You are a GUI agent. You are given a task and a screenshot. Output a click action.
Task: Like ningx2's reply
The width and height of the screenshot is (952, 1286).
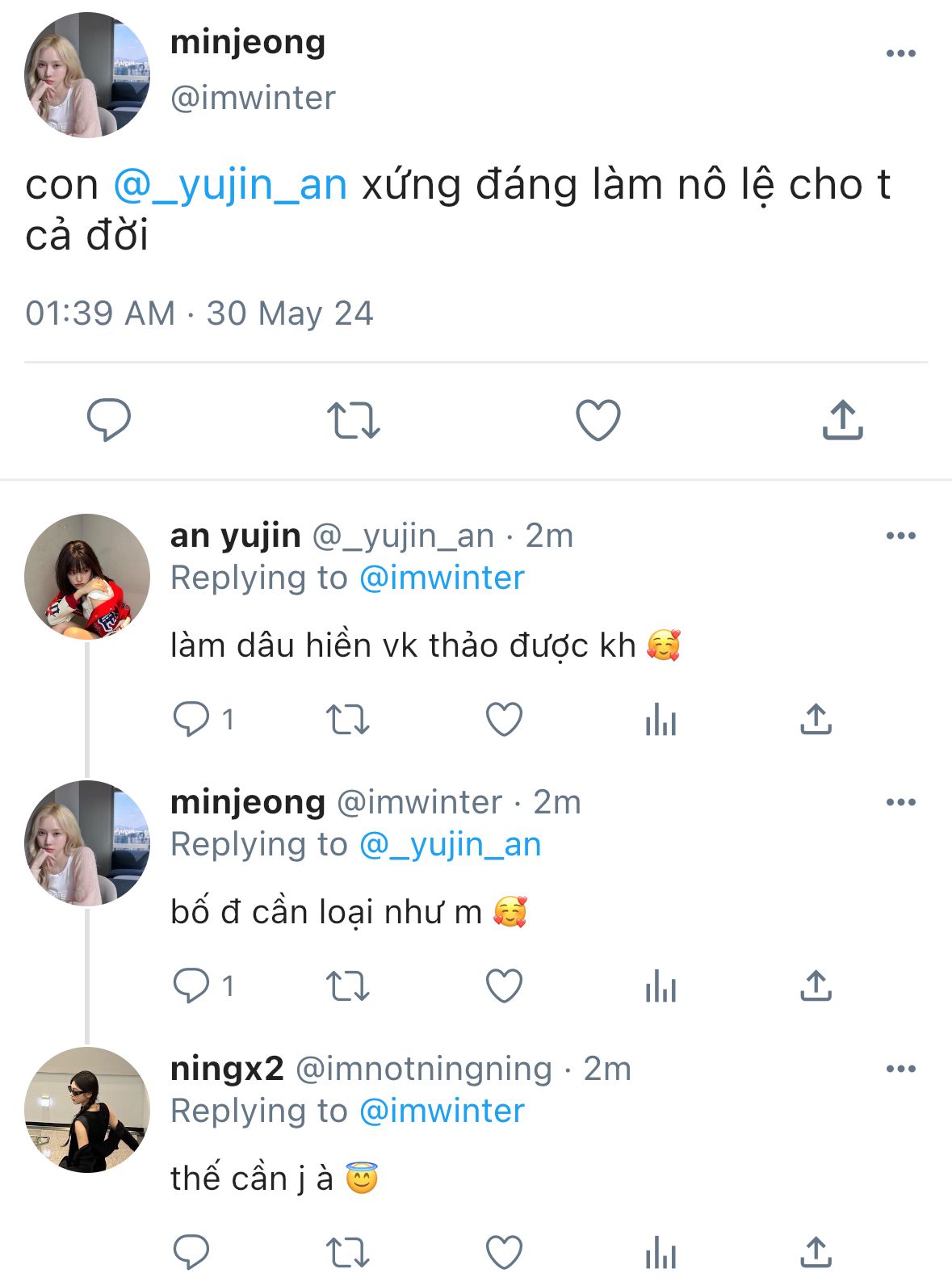click(x=504, y=1252)
